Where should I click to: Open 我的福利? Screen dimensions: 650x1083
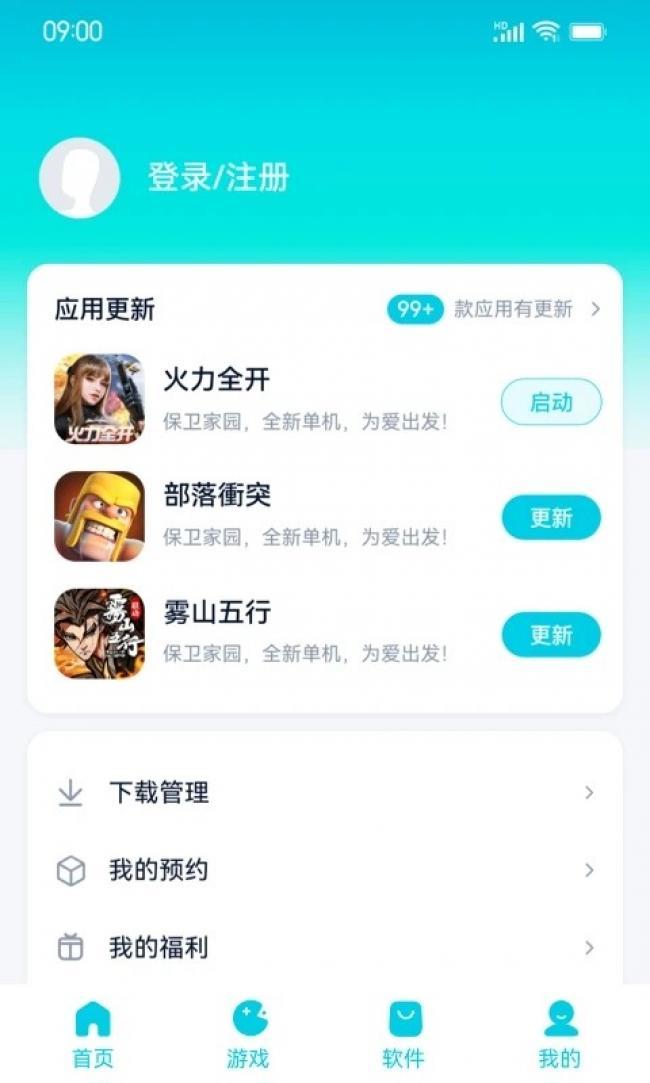pos(325,947)
